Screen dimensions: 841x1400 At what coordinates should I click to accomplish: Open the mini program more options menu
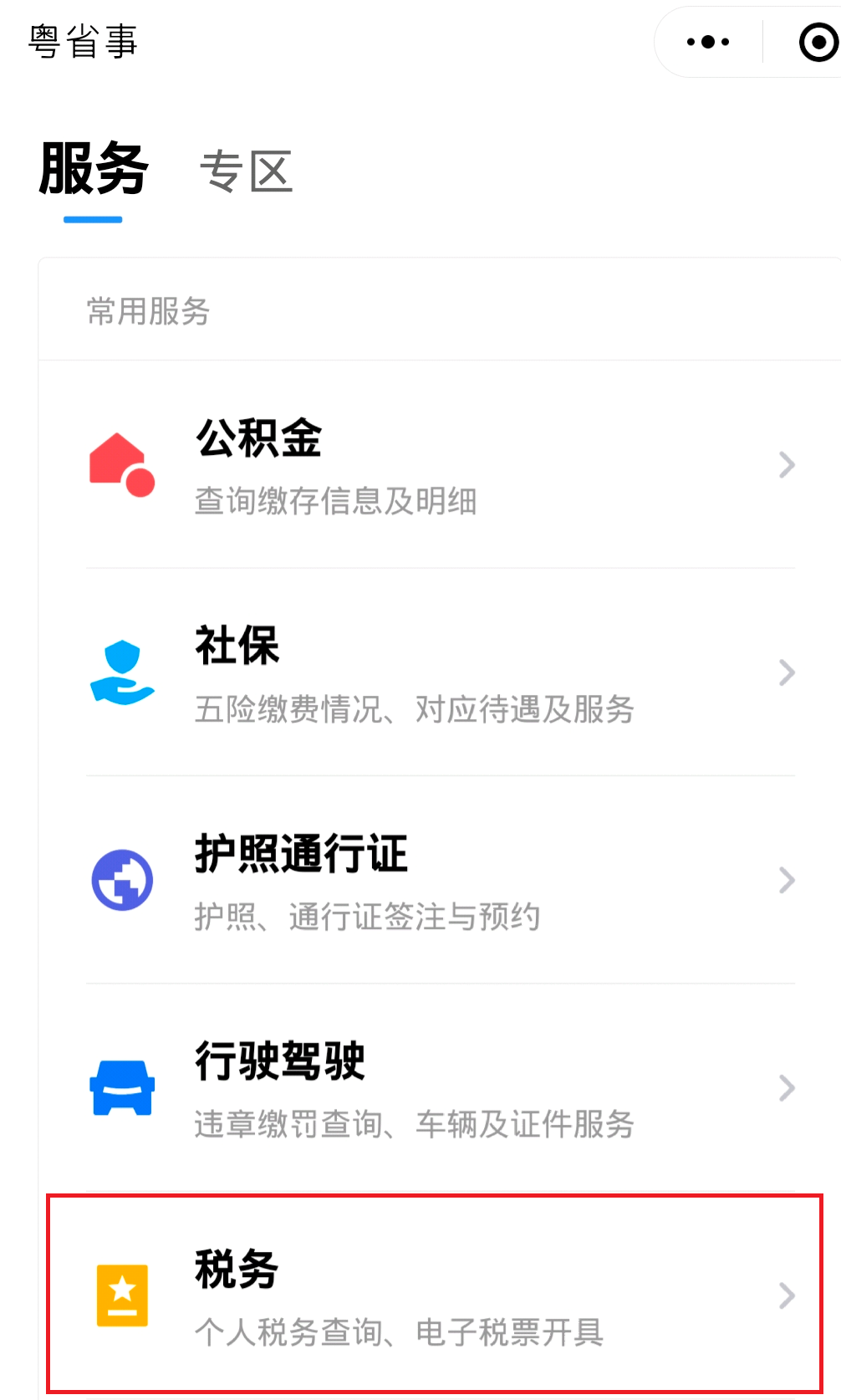[707, 42]
